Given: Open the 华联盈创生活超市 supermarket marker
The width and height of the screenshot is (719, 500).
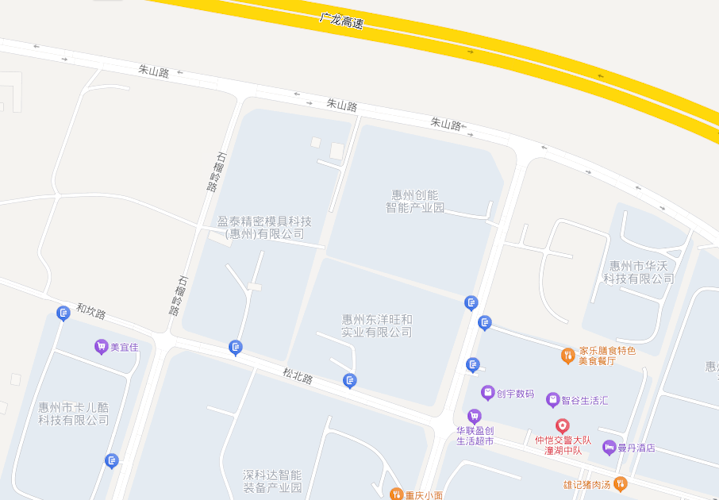Looking at the screenshot, I should [474, 415].
